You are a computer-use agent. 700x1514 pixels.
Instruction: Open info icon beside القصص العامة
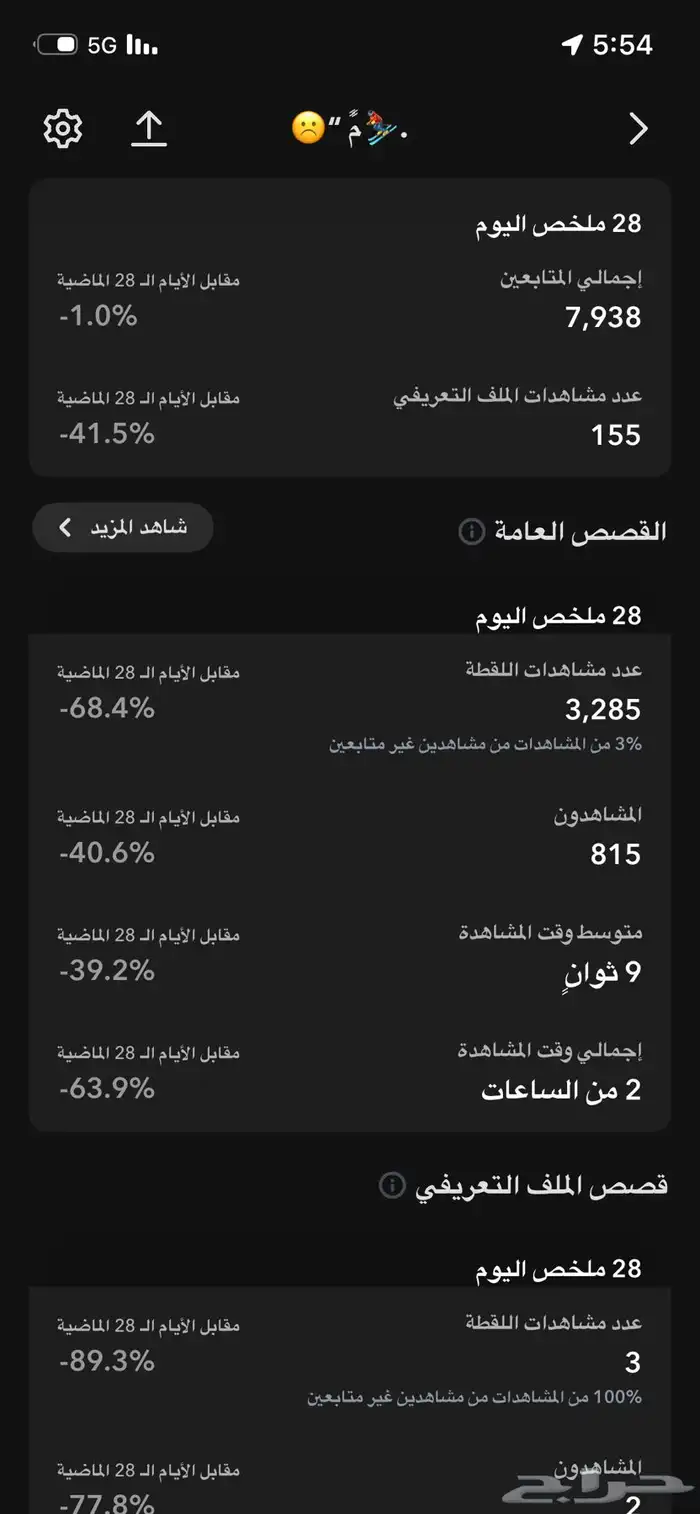point(470,531)
